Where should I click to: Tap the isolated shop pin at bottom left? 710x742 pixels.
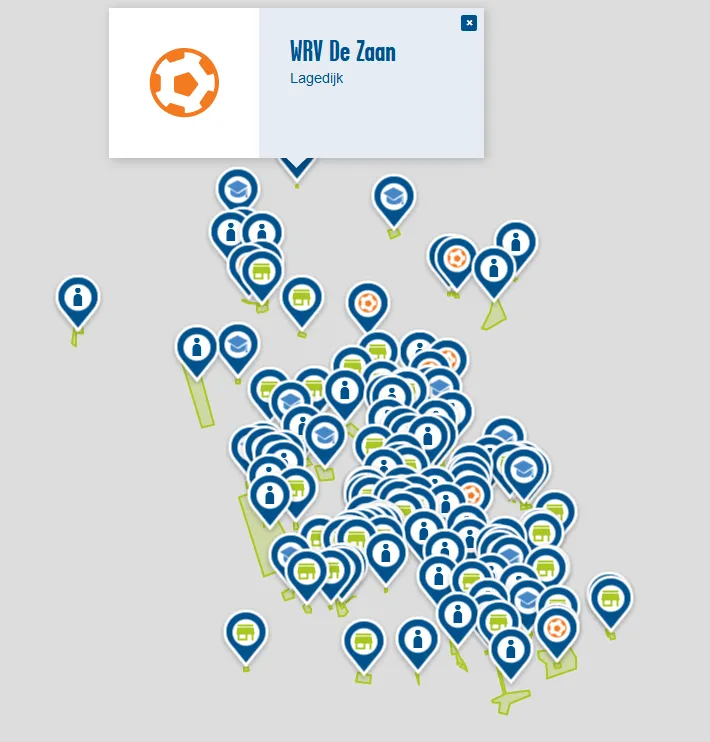pos(245,632)
